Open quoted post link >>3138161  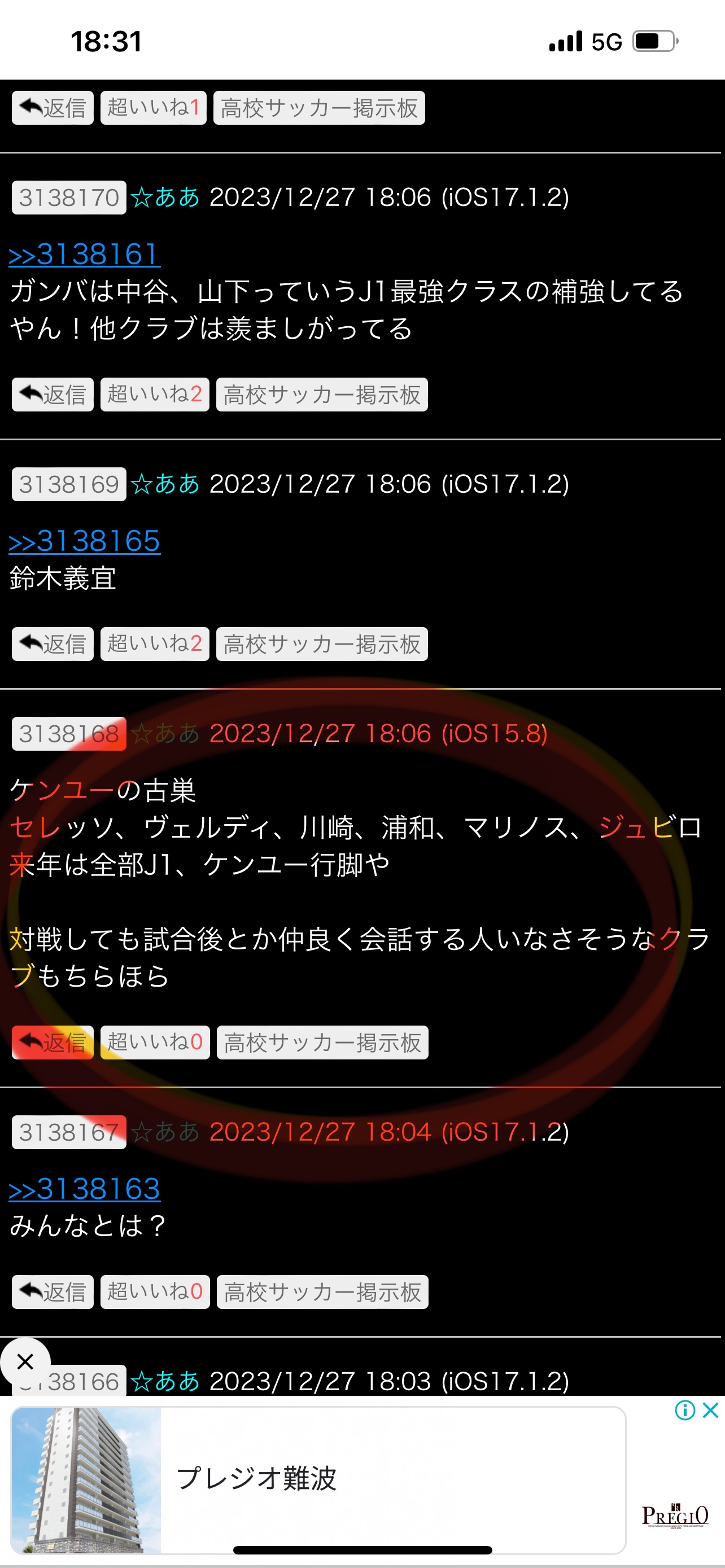point(85,255)
